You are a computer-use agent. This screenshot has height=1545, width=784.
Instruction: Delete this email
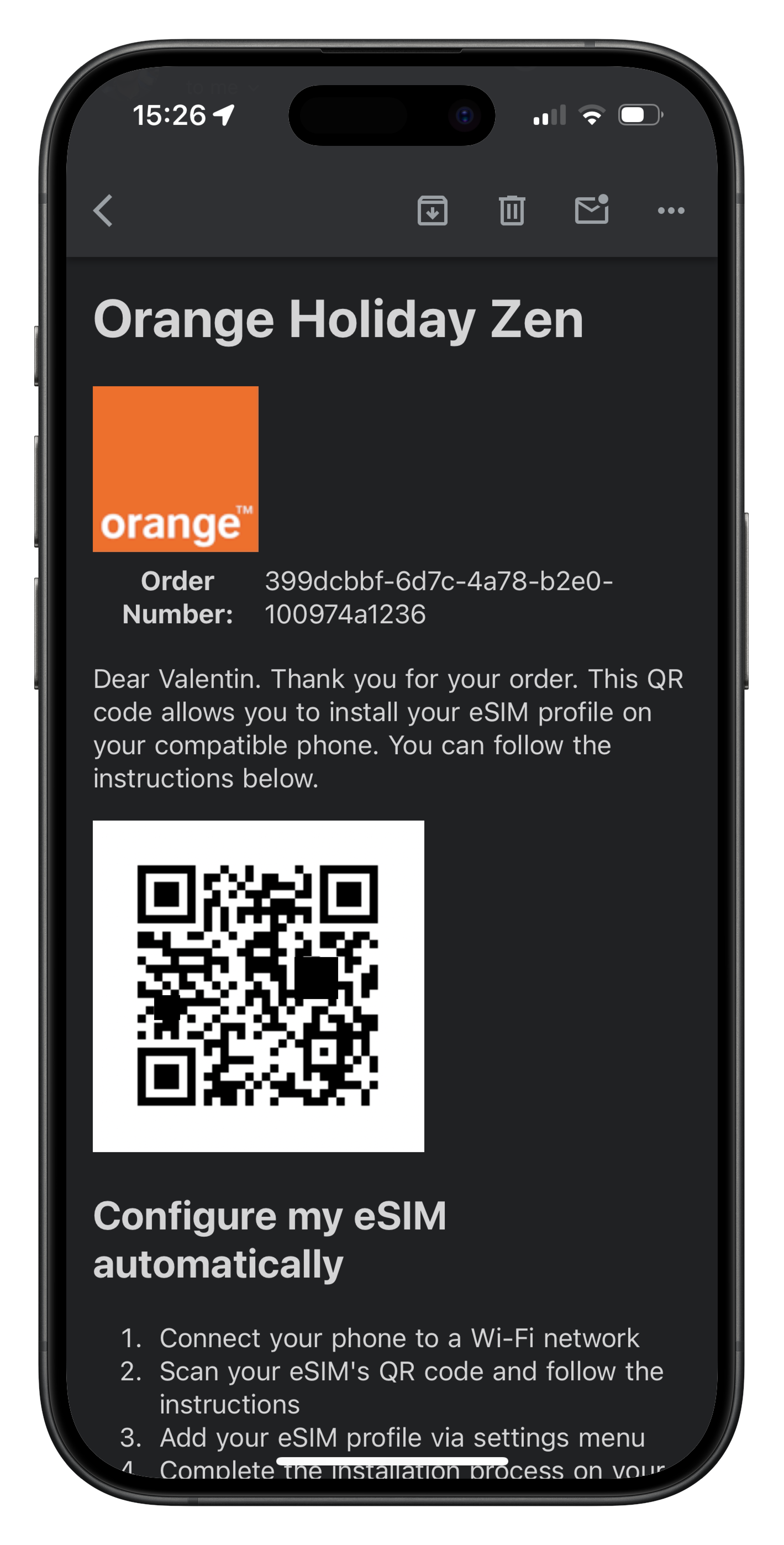[512, 211]
